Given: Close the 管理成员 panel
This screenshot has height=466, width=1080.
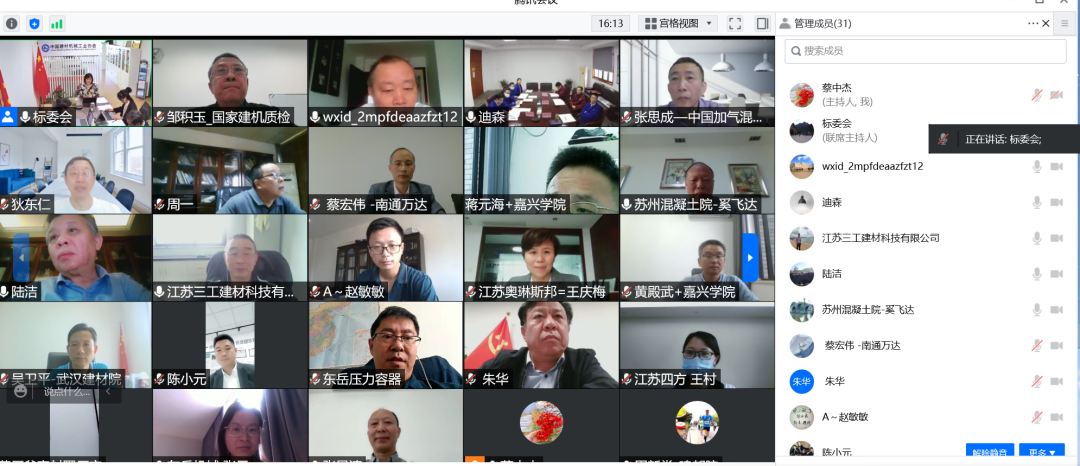Looking at the screenshot, I should point(1046,23).
